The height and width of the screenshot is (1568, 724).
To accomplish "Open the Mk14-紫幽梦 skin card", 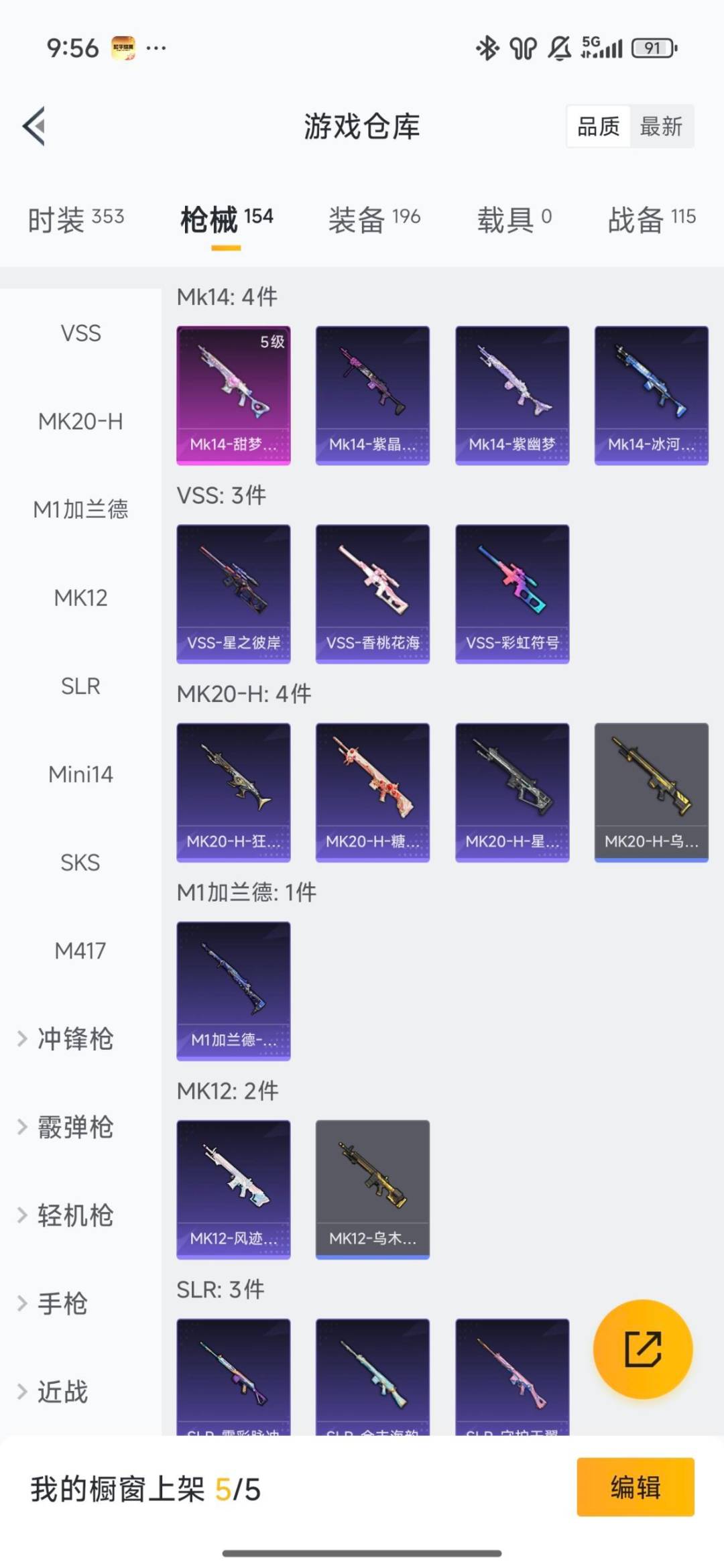I will [x=512, y=395].
